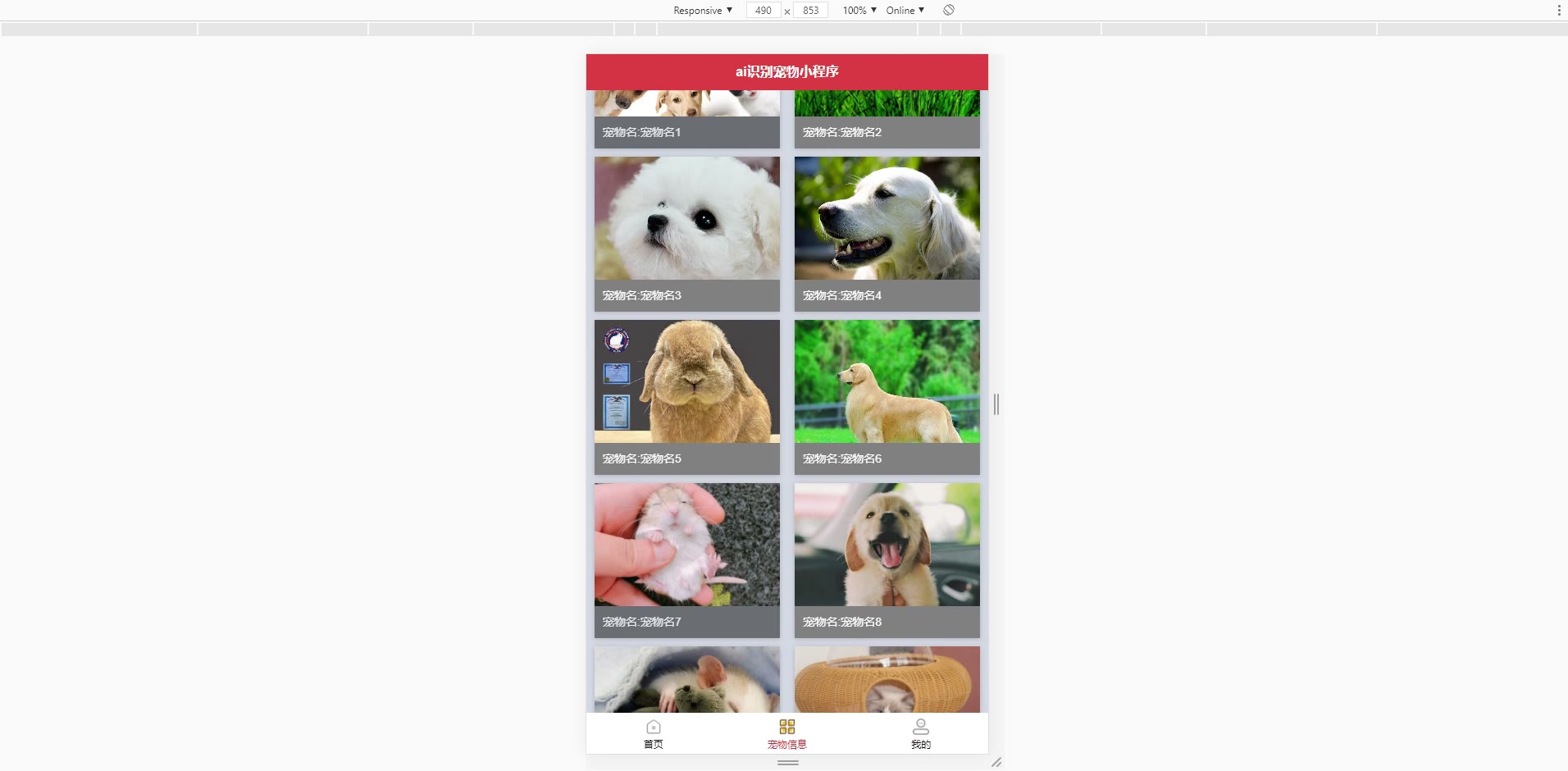Viewport: 1568px width, 771px height.
Task: View the white puppy card 宠物名3
Action: coord(686,233)
